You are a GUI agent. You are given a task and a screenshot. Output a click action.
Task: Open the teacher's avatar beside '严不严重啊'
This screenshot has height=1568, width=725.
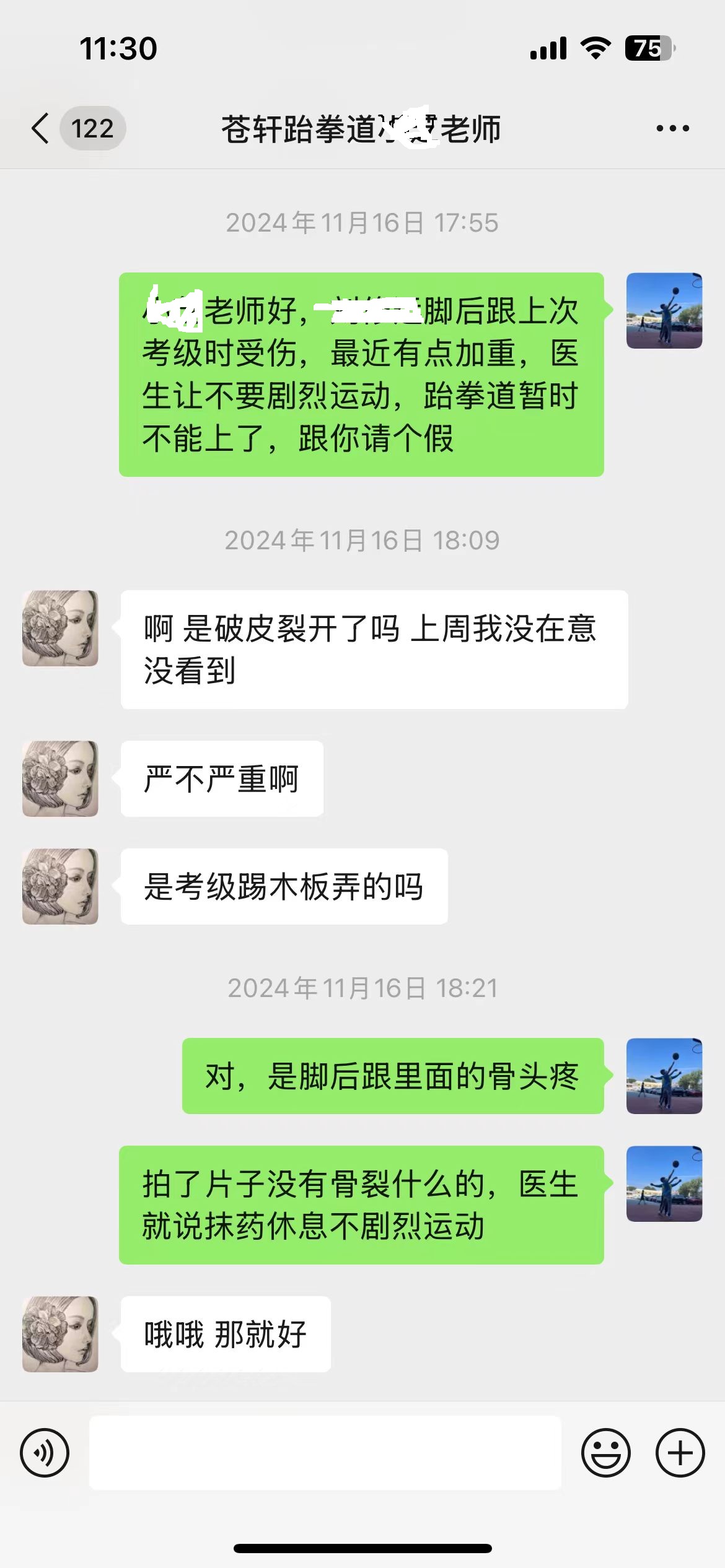tap(60, 778)
